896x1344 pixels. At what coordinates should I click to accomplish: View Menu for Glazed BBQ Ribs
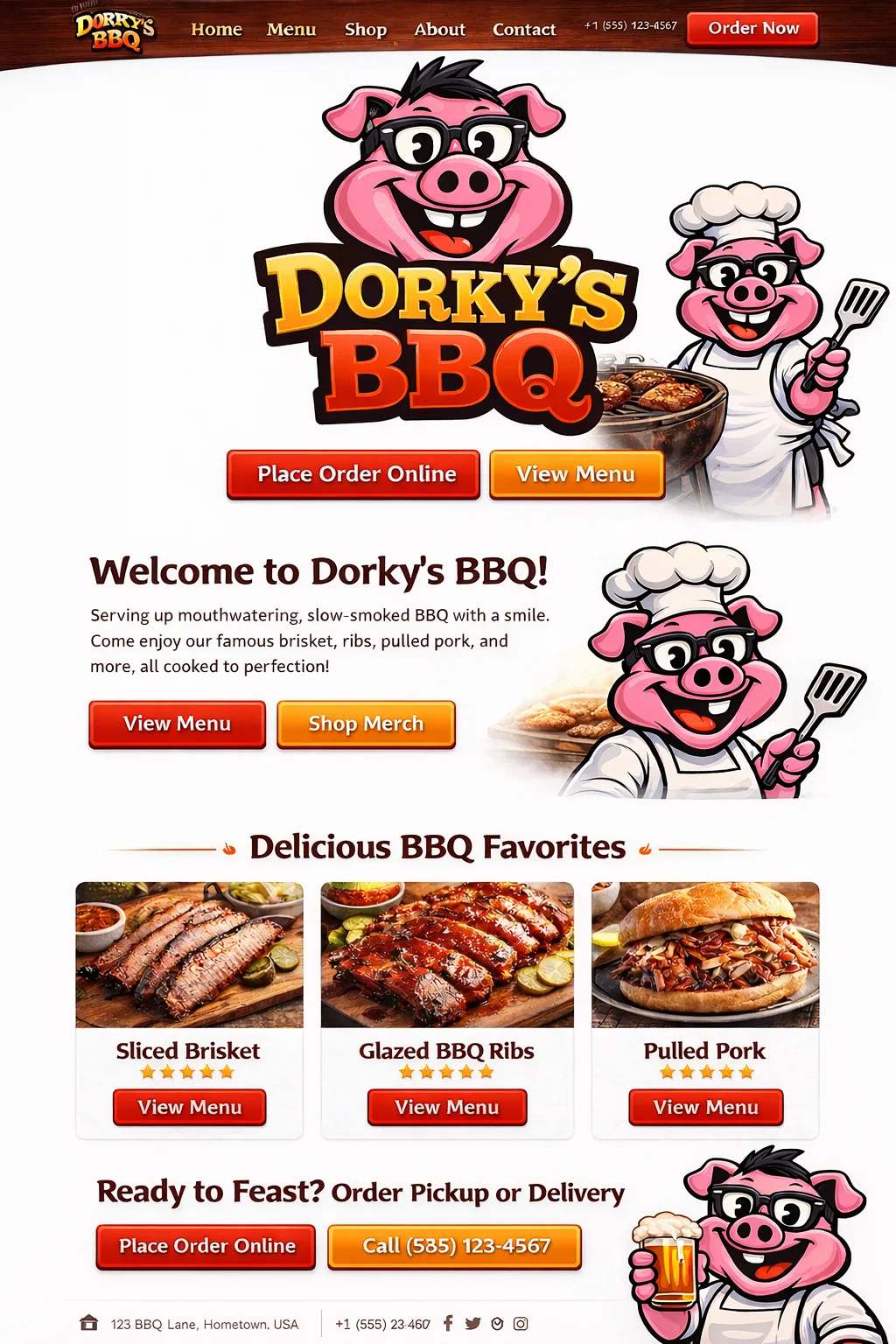click(x=447, y=1107)
